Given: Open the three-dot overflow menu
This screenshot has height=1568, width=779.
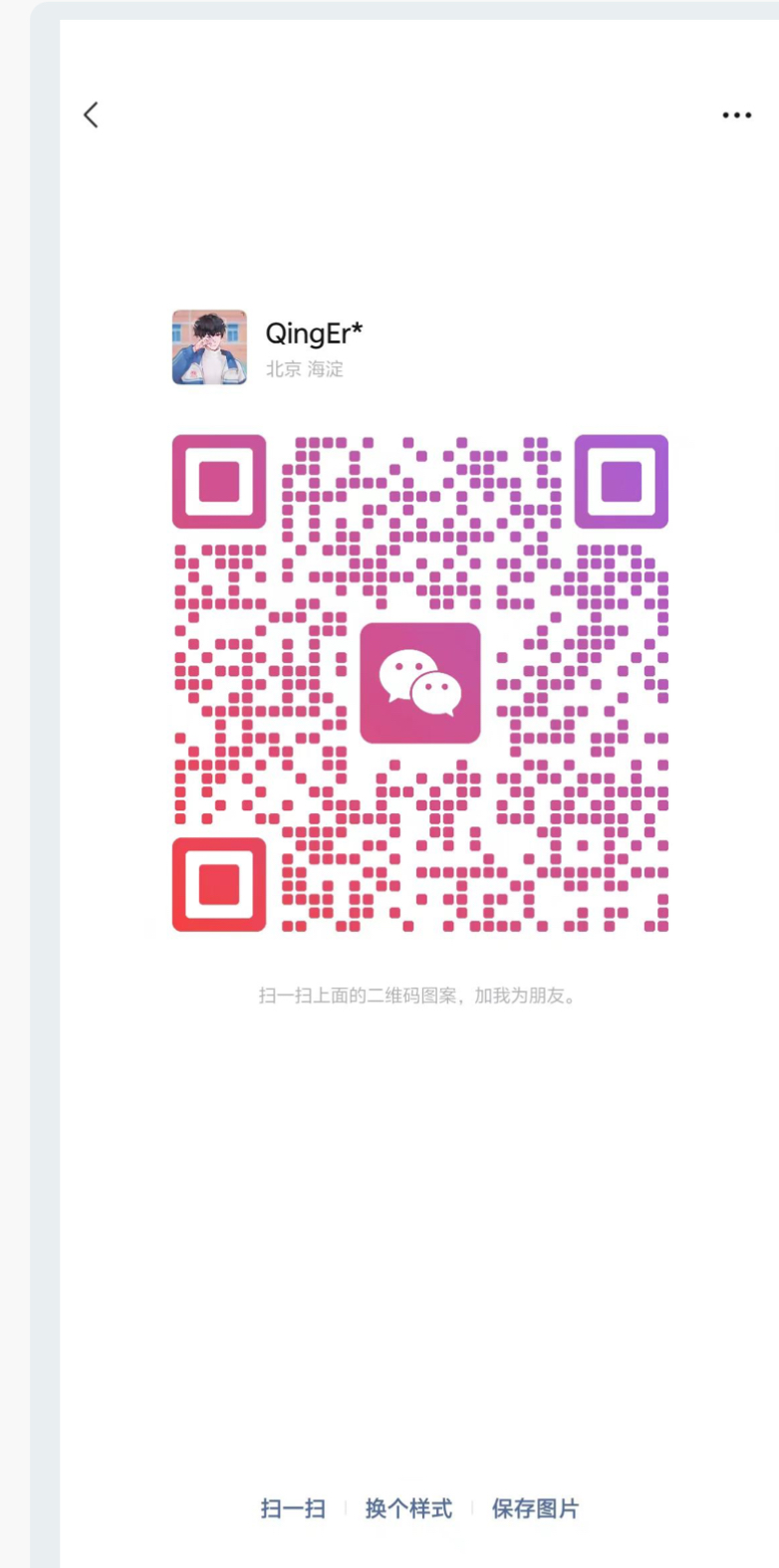Looking at the screenshot, I should (x=737, y=115).
